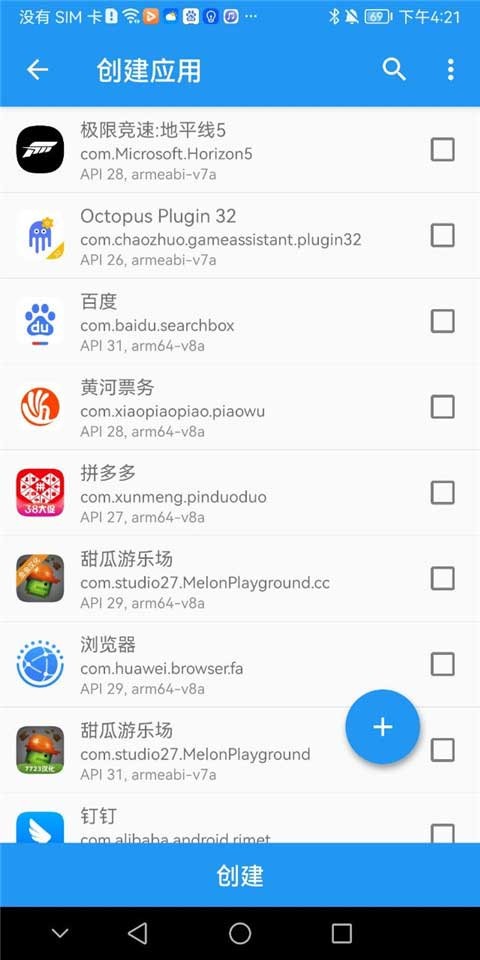480x960 pixels.
Task: Tick the checkbox for com.studio27.MelonPlayground.cc
Action: click(443, 578)
